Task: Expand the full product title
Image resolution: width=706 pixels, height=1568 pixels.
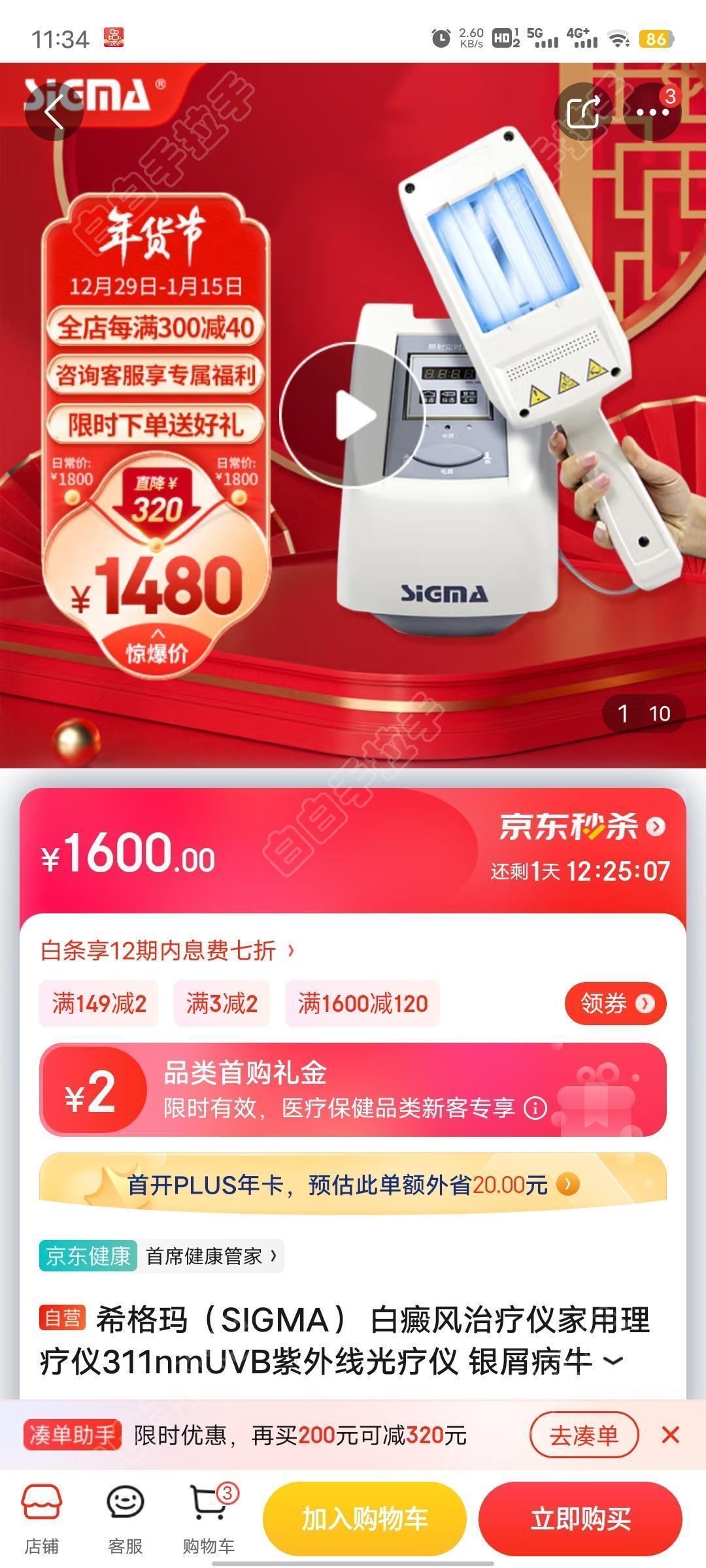Action: coord(613,1360)
